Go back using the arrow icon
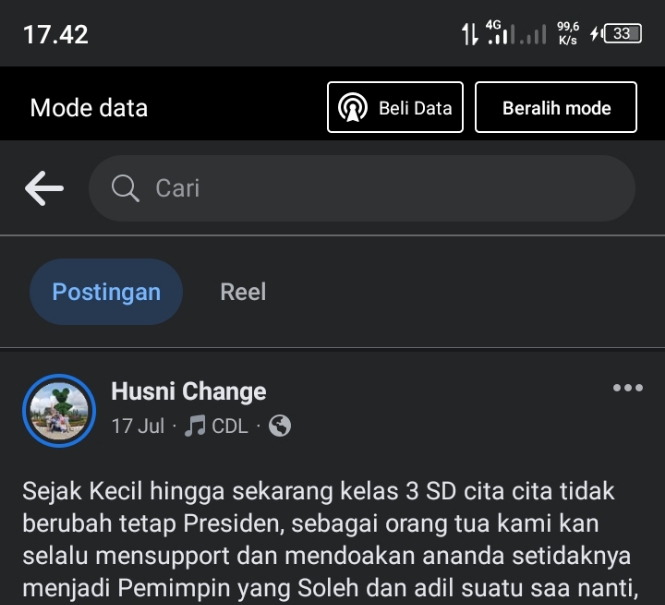The height and width of the screenshot is (605, 665). coord(44,188)
